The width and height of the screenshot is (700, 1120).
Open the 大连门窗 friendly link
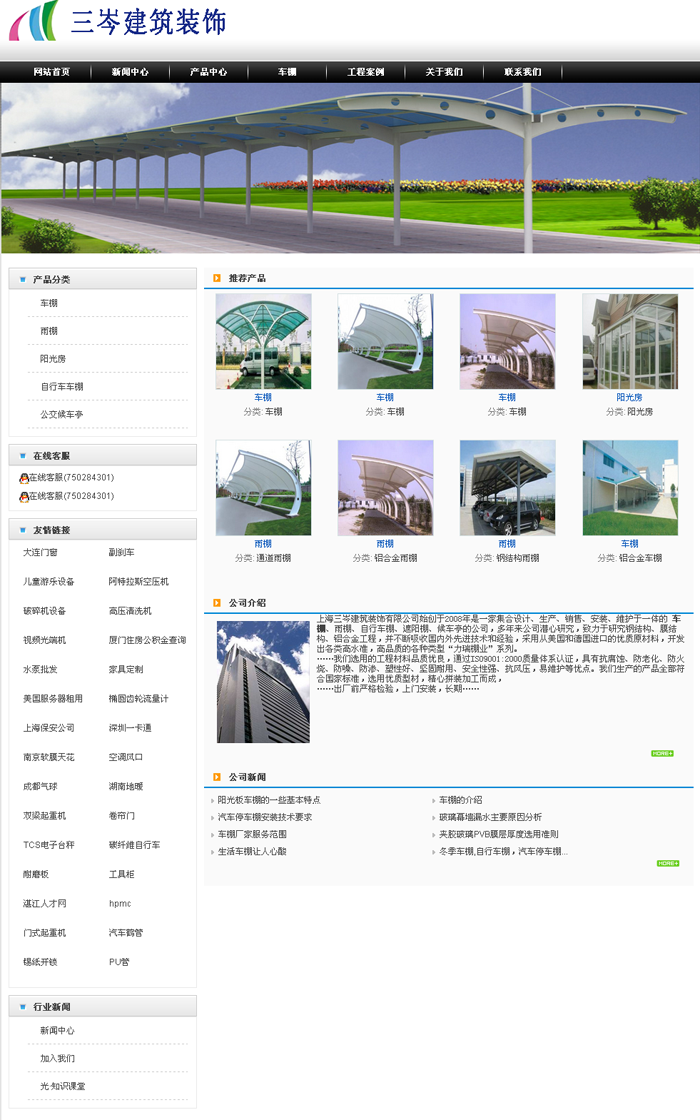40,552
